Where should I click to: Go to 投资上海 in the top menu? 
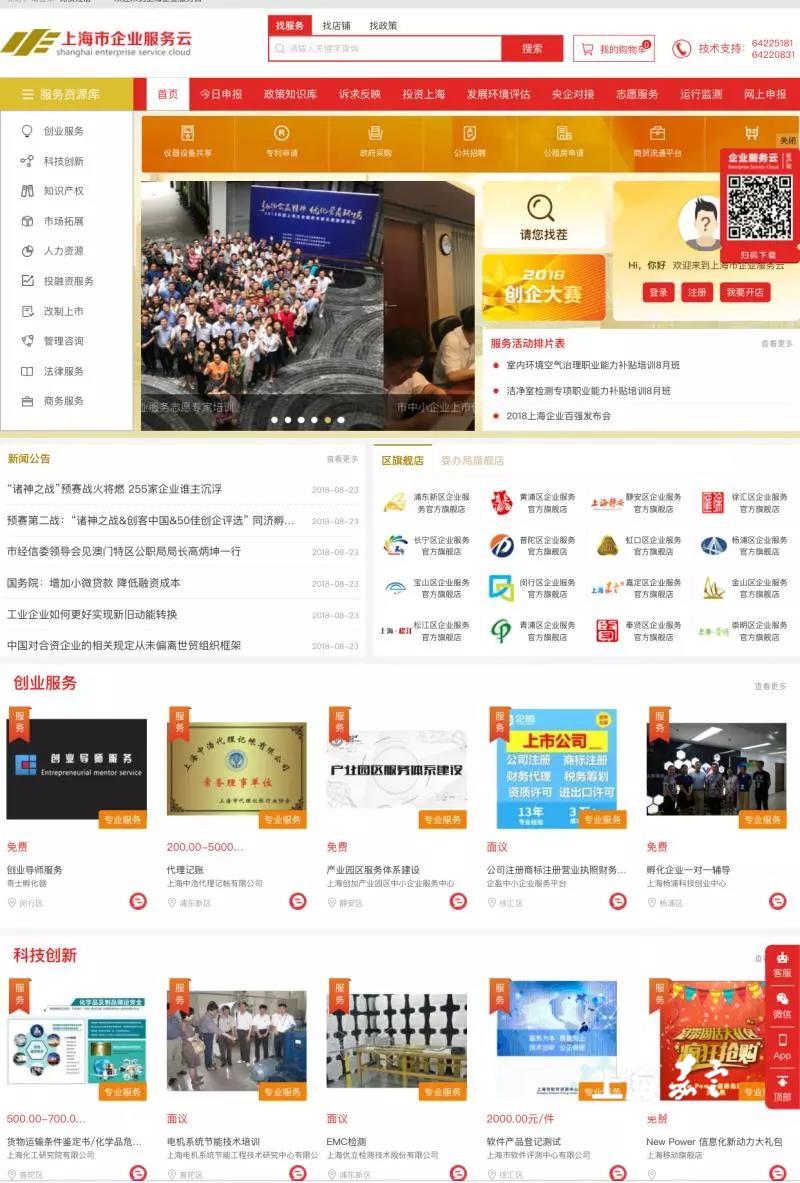[x=423, y=94]
